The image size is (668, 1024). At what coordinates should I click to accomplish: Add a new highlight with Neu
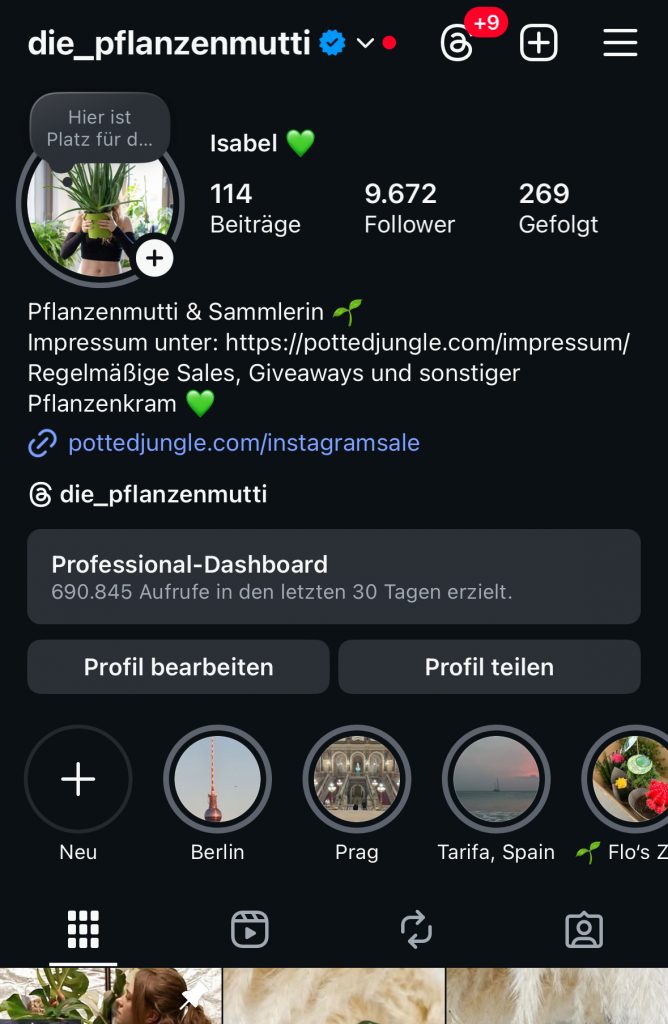pos(78,779)
